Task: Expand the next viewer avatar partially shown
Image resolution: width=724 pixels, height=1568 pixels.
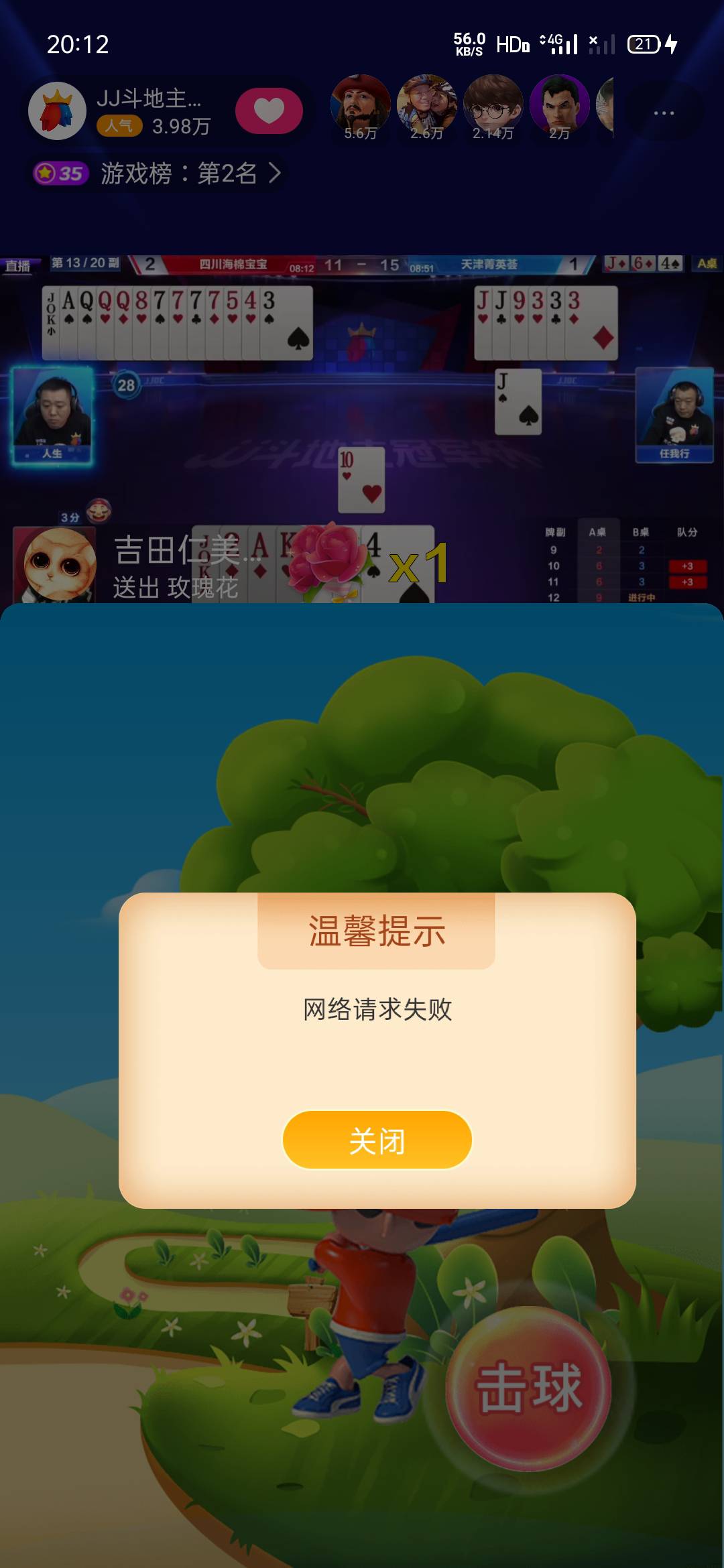Action: coord(607,106)
